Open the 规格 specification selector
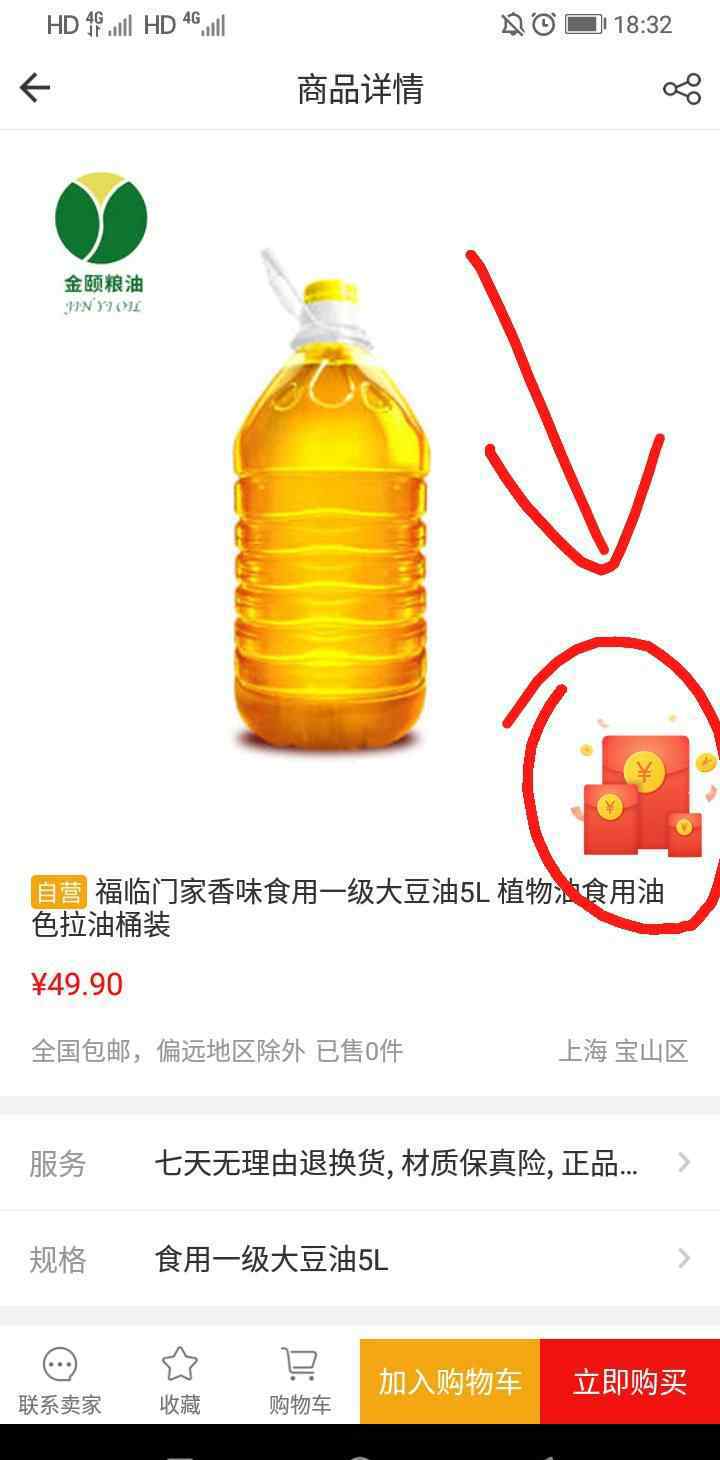This screenshot has width=720, height=1460. 360,1259
